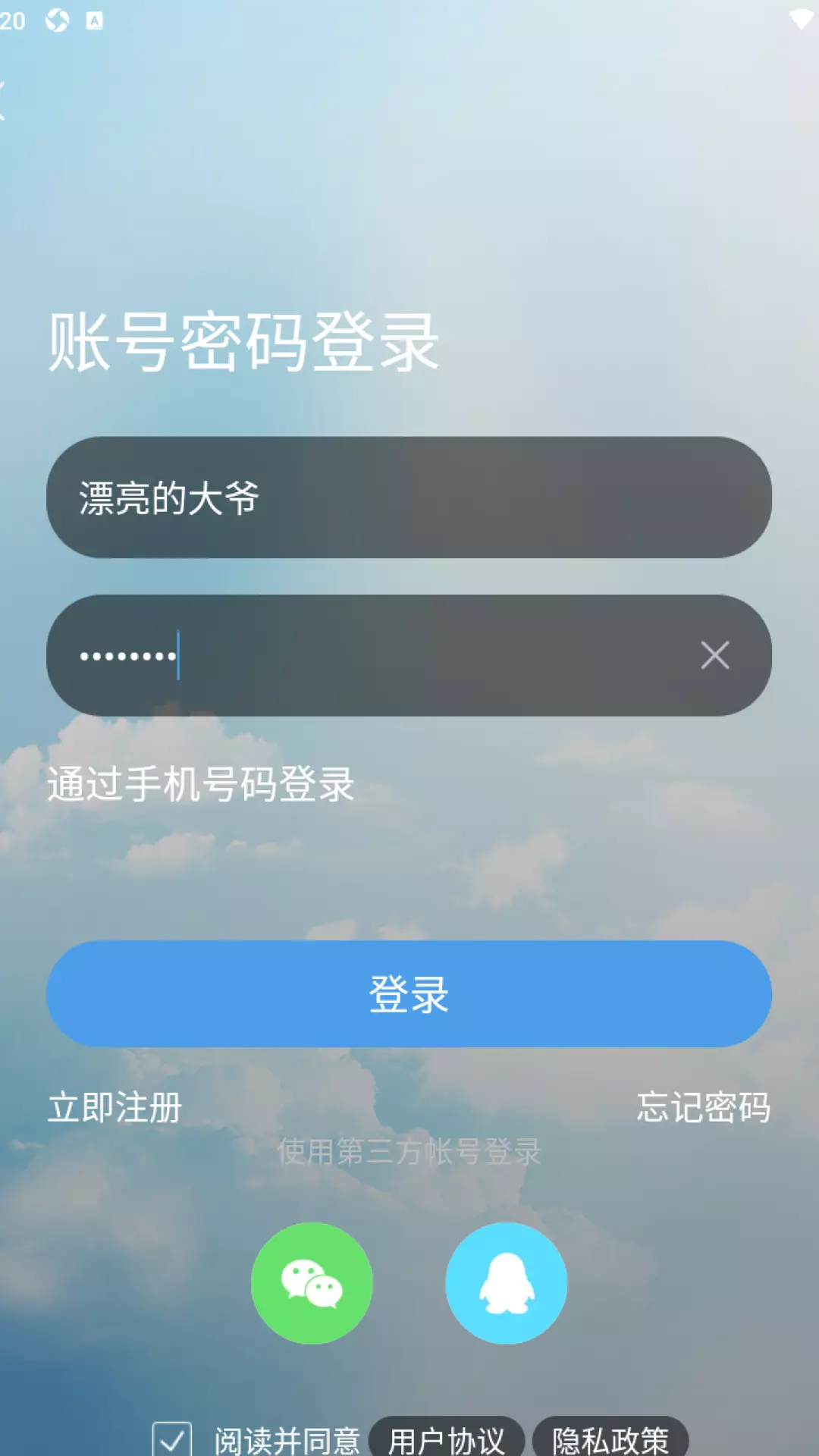This screenshot has height=1456, width=819.
Task: Open the 用户协议 link
Action: click(447, 1438)
